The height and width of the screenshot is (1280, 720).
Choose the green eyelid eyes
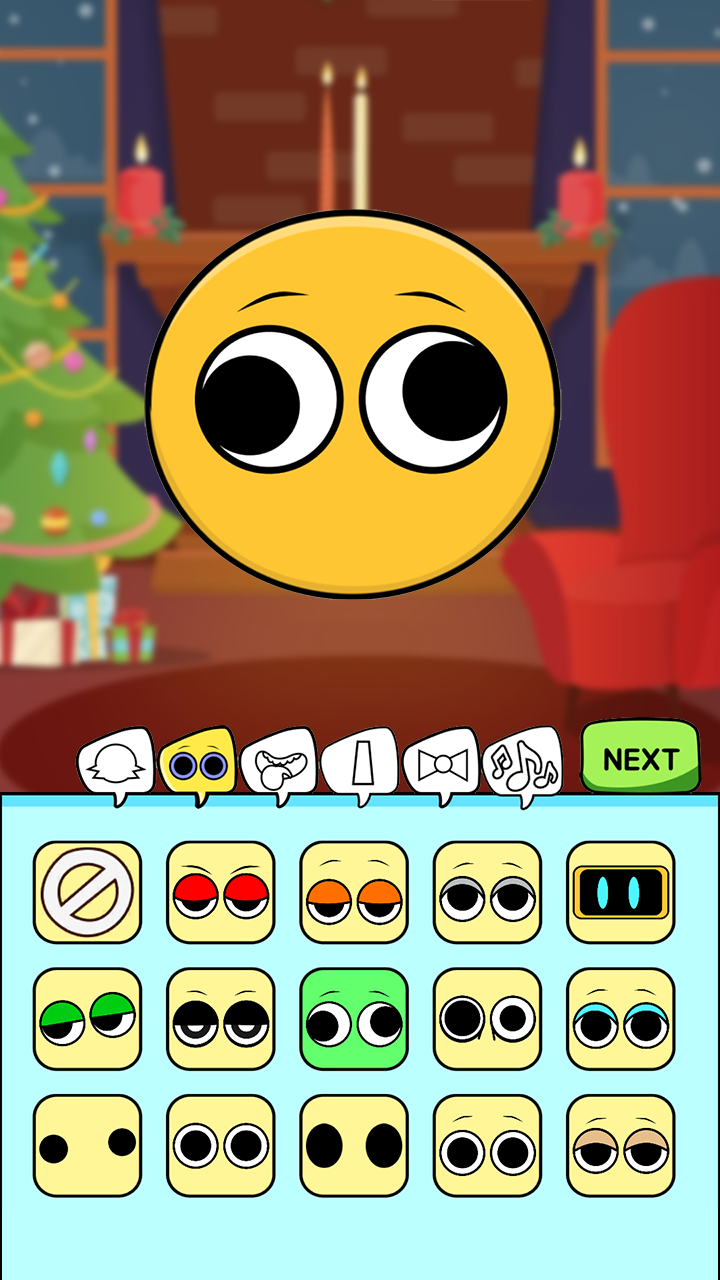click(87, 1019)
